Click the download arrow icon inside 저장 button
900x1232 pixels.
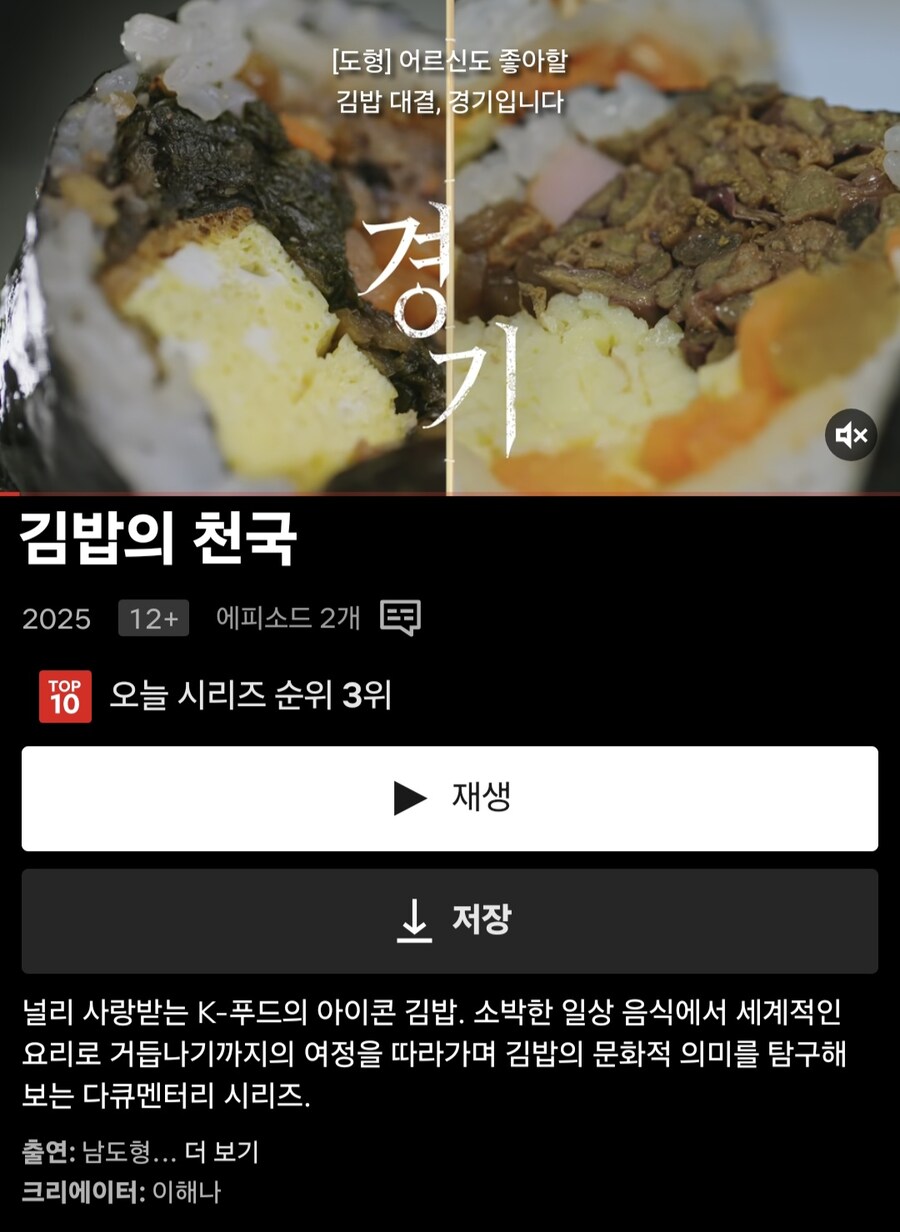pos(414,922)
